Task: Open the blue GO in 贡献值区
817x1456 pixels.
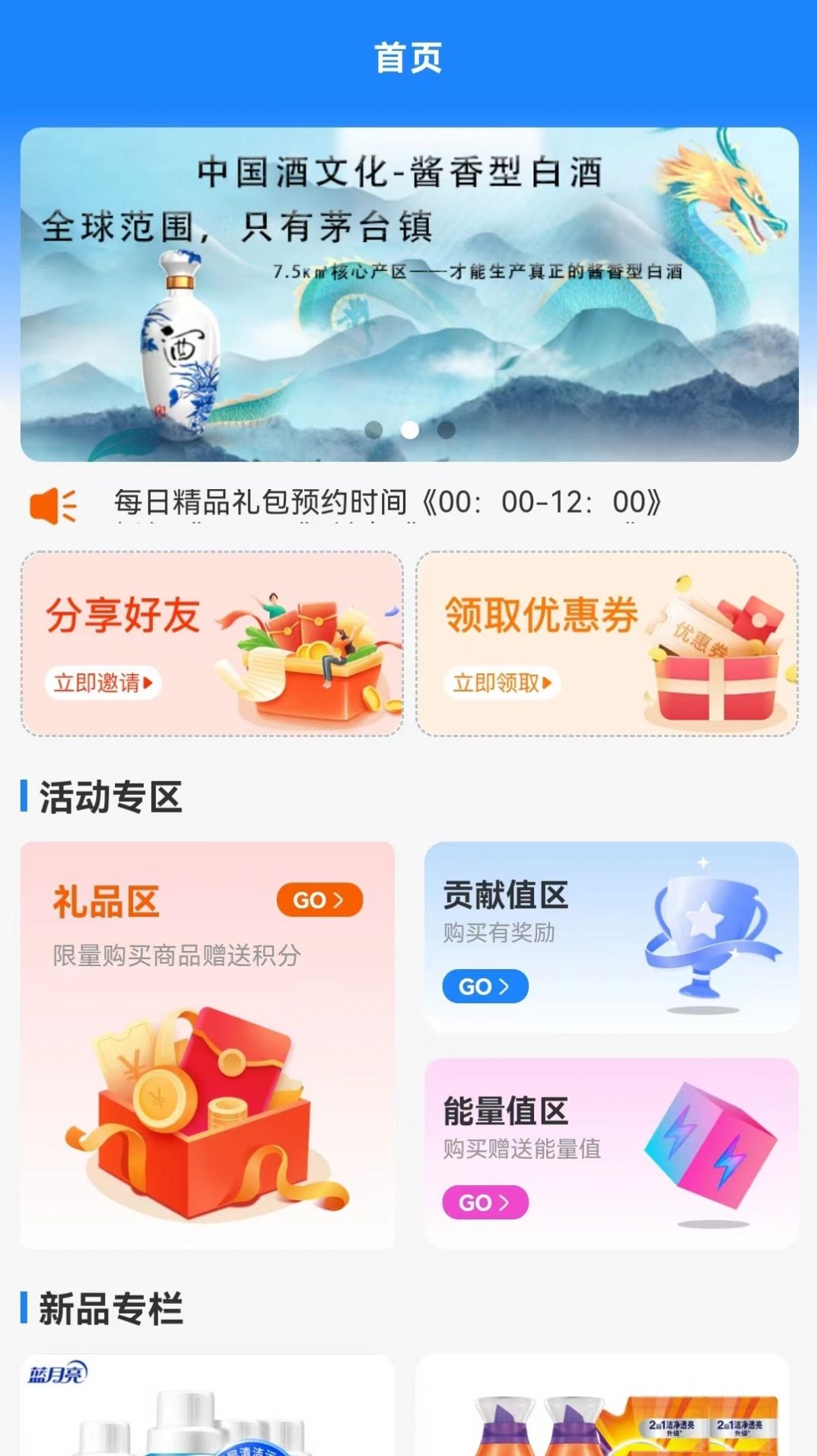Action: [485, 986]
